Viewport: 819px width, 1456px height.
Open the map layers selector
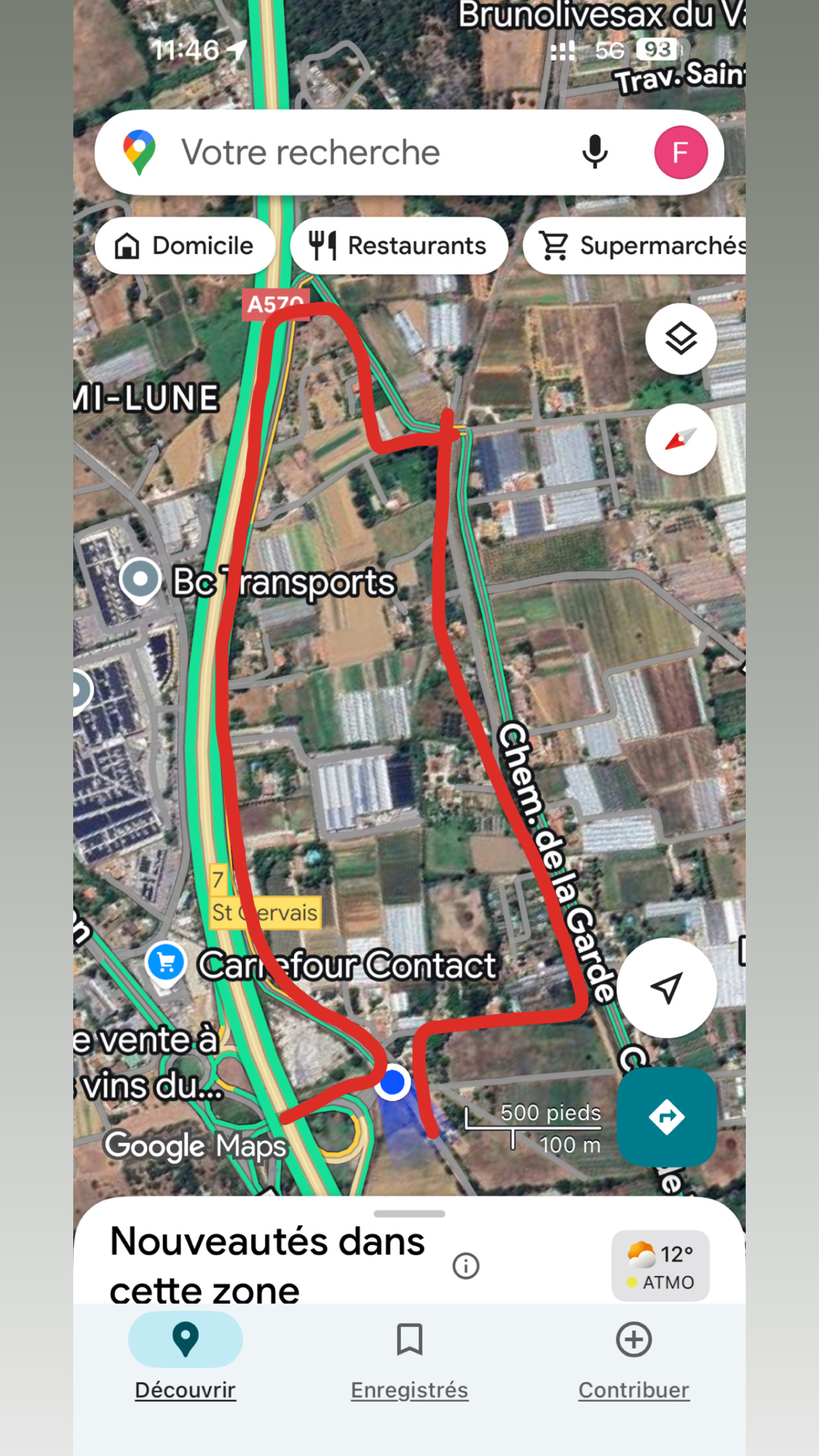[x=681, y=339]
